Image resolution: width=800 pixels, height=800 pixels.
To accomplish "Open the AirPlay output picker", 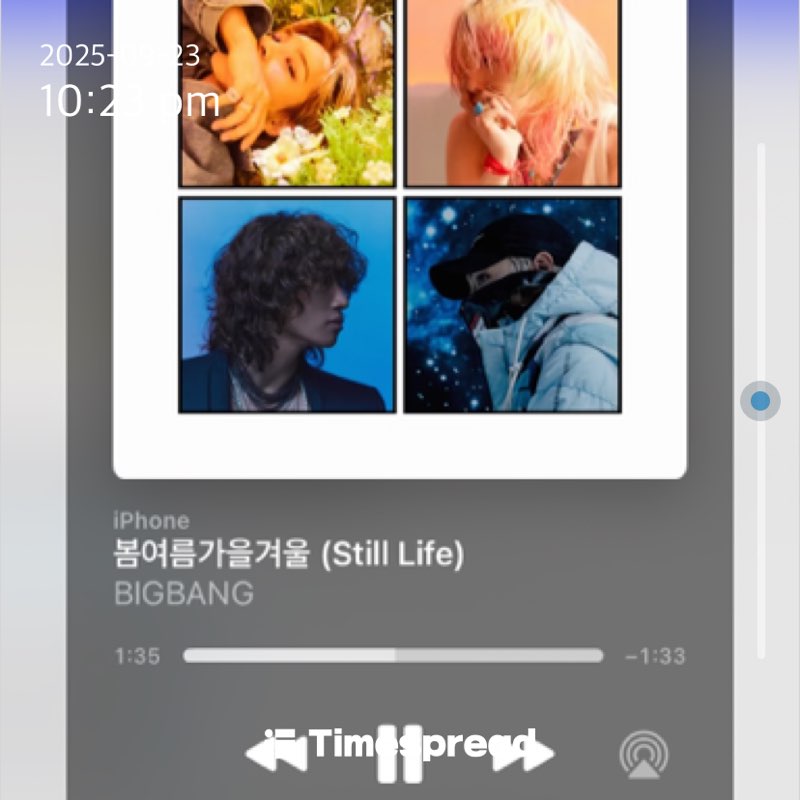I will pos(643,755).
